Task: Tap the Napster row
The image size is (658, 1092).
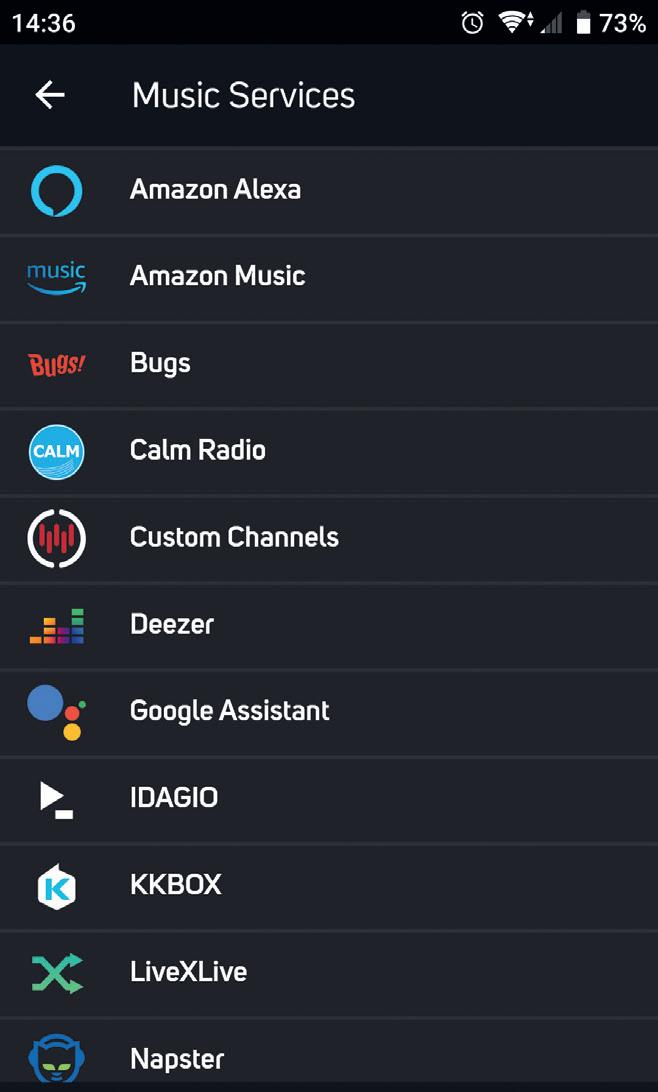Action: tap(177, 1058)
